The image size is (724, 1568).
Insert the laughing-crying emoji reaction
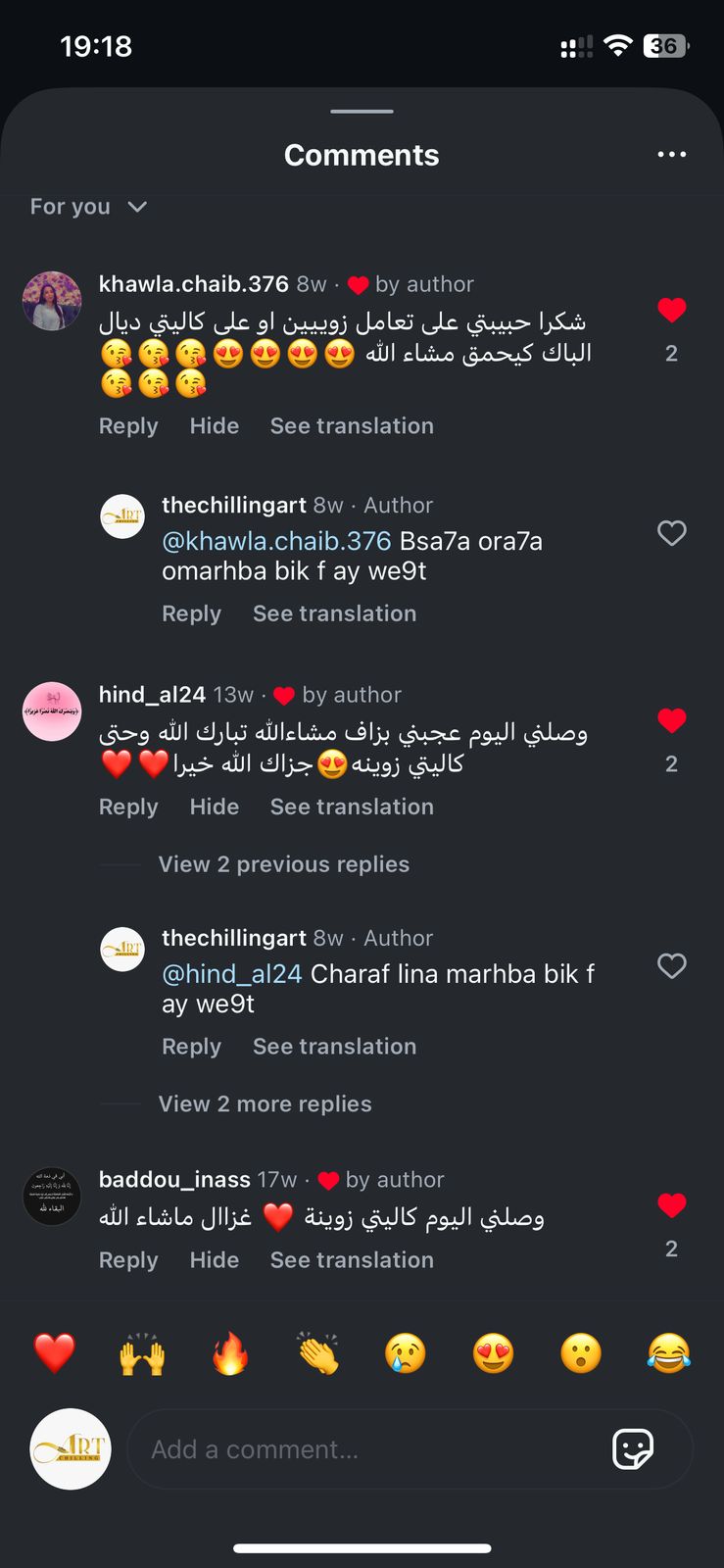coord(669,1354)
